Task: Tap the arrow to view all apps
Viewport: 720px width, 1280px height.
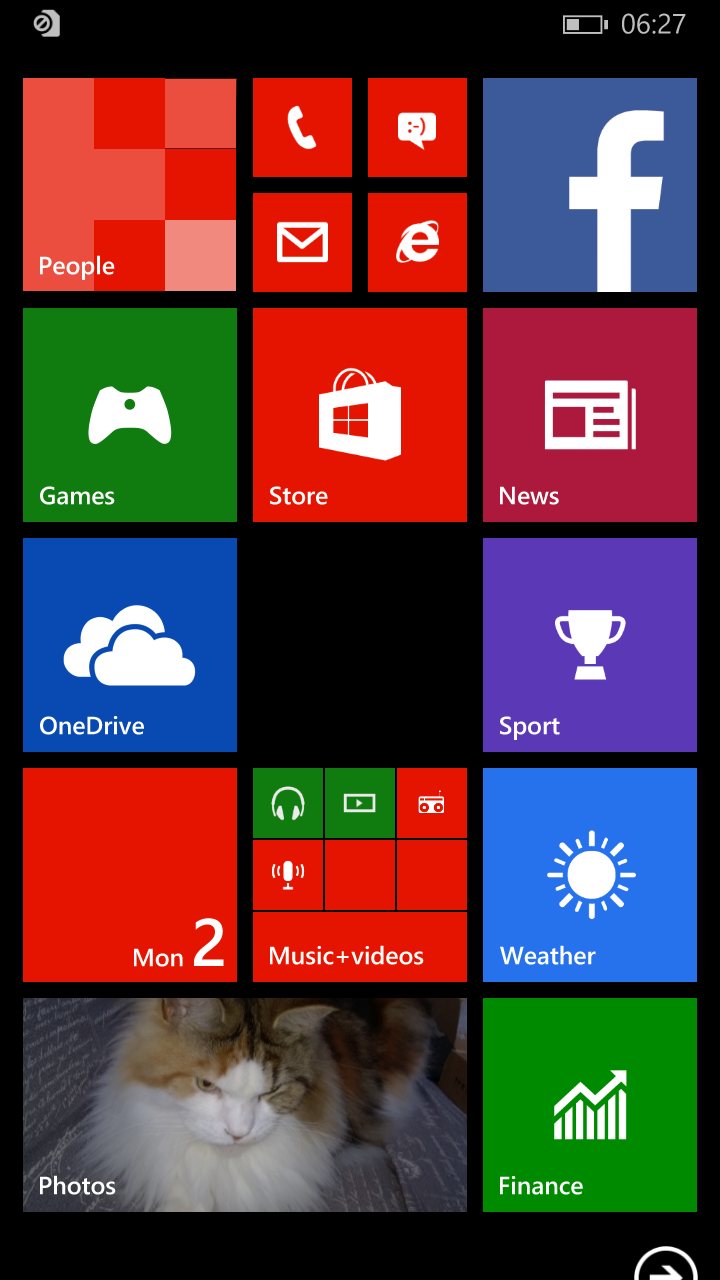Action: pos(666,1266)
